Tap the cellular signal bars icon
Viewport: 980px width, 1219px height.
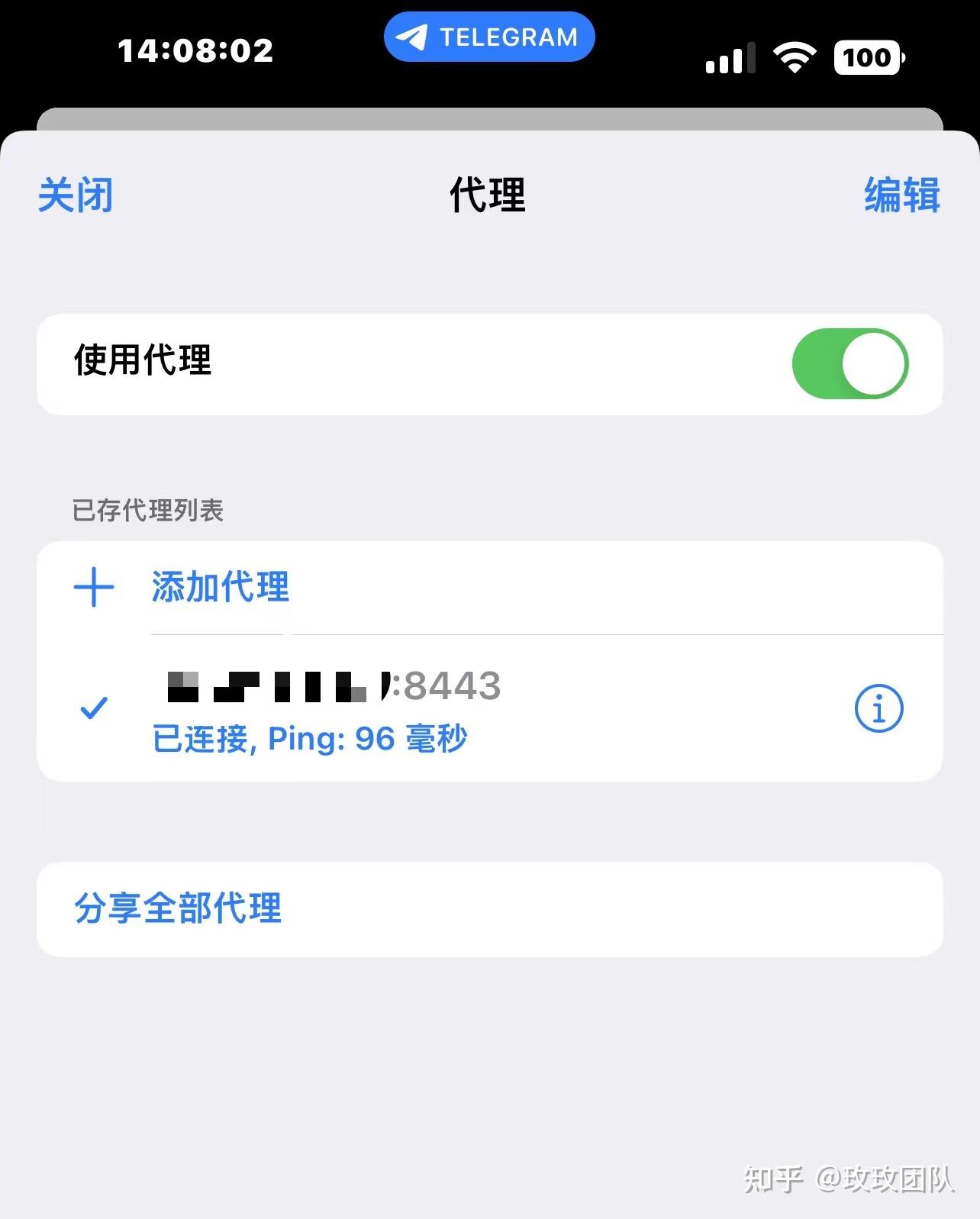click(727, 56)
